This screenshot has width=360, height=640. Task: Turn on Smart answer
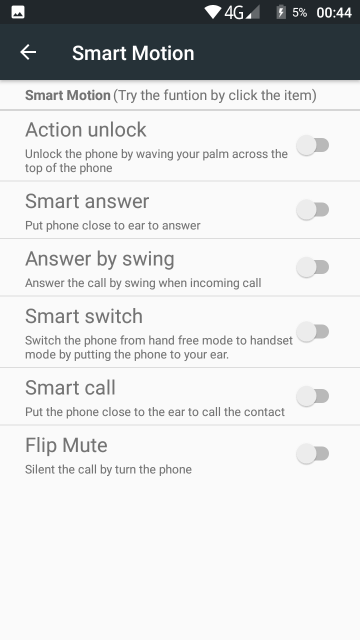313,210
